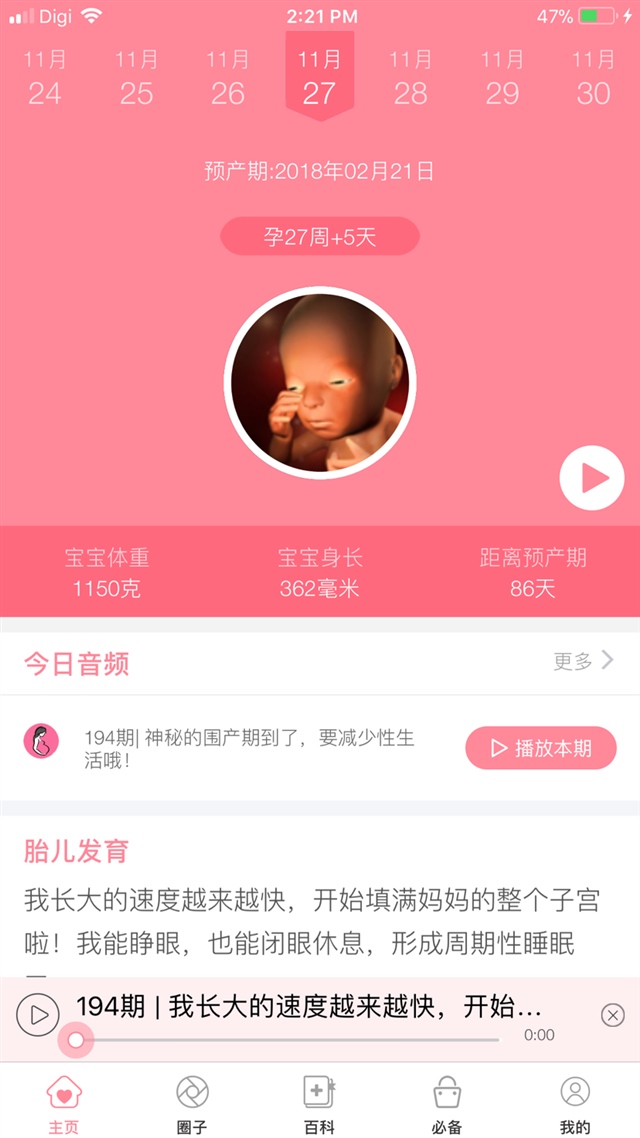Go to the 主页 tab

(x=64, y=1104)
